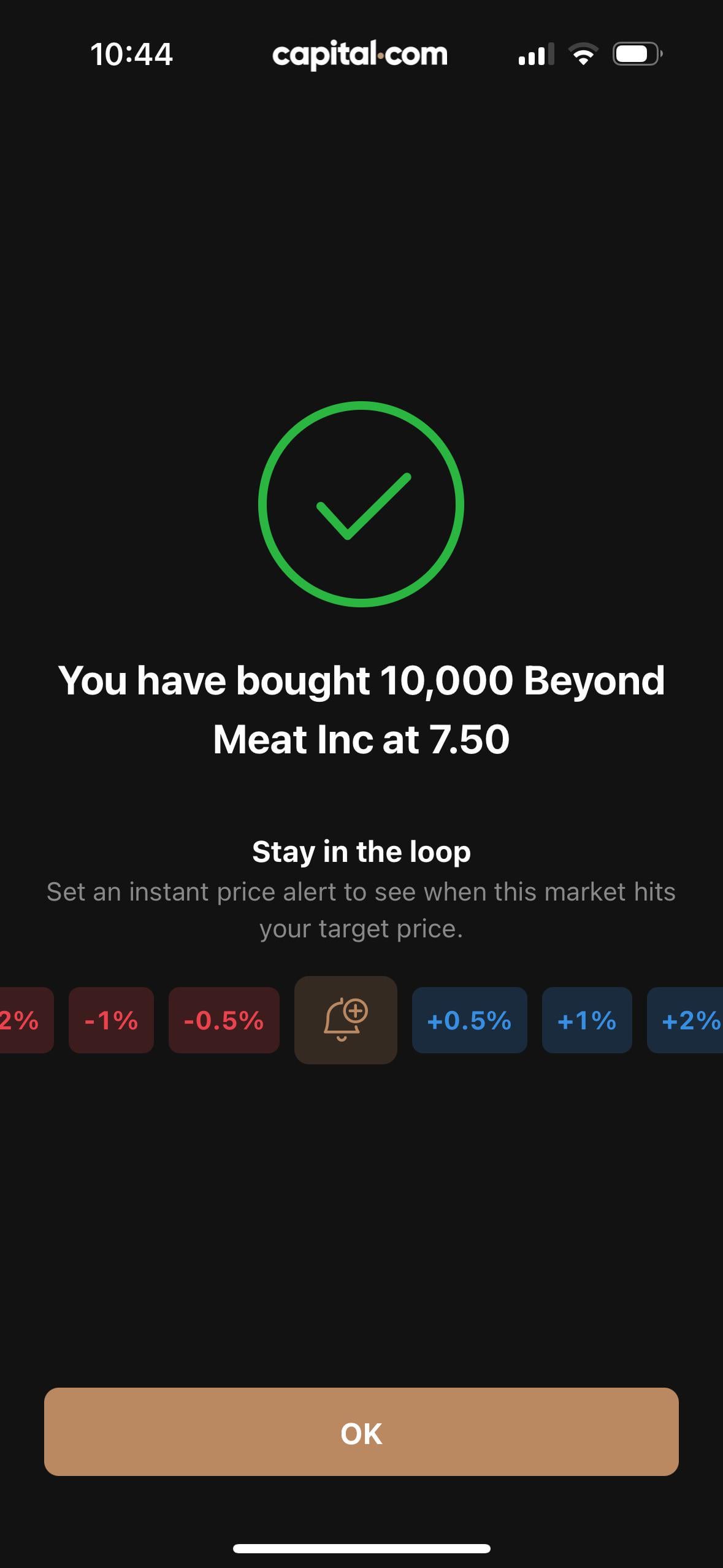The width and height of the screenshot is (723, 1568).
Task: Open the custom price alert bell
Action: pos(345,1020)
